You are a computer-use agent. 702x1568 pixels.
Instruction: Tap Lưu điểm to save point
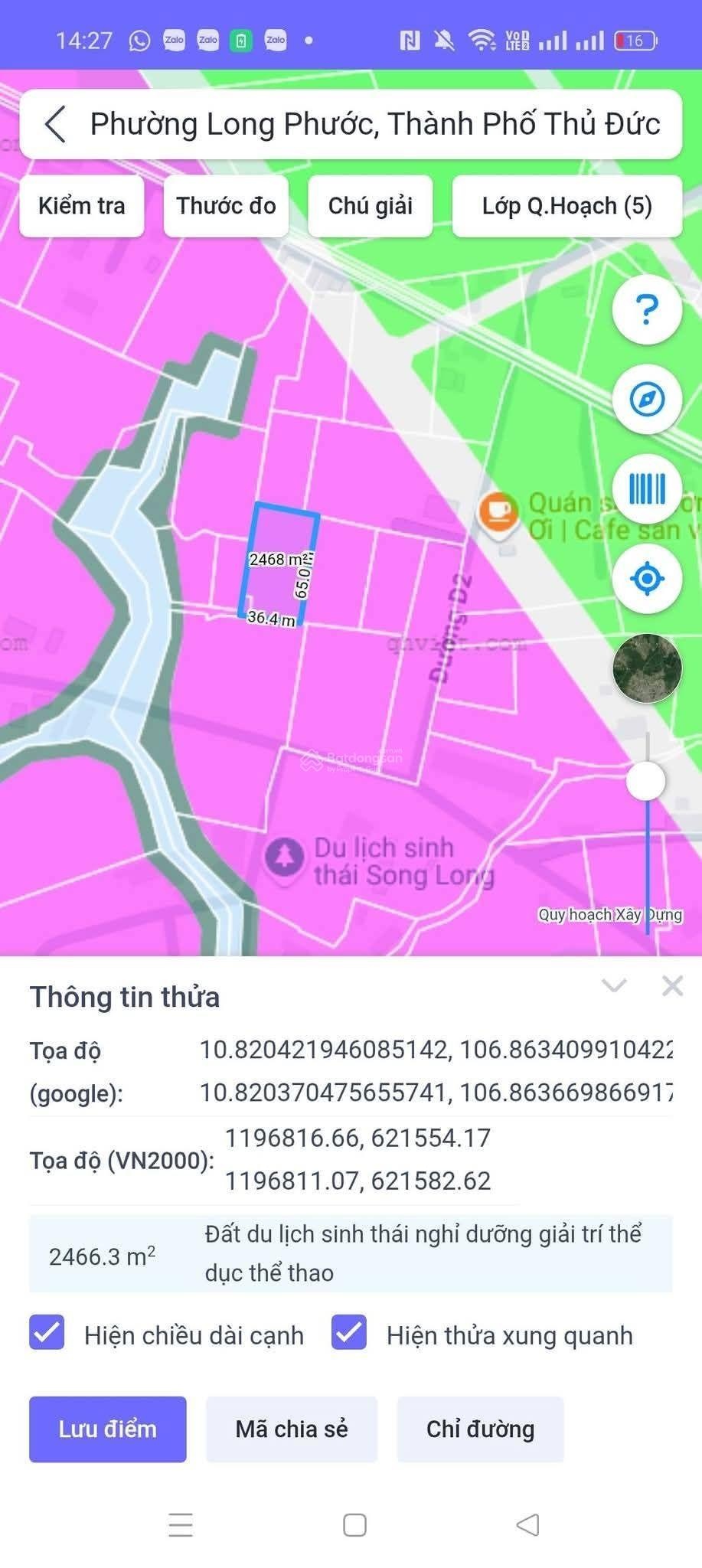[x=108, y=1429]
